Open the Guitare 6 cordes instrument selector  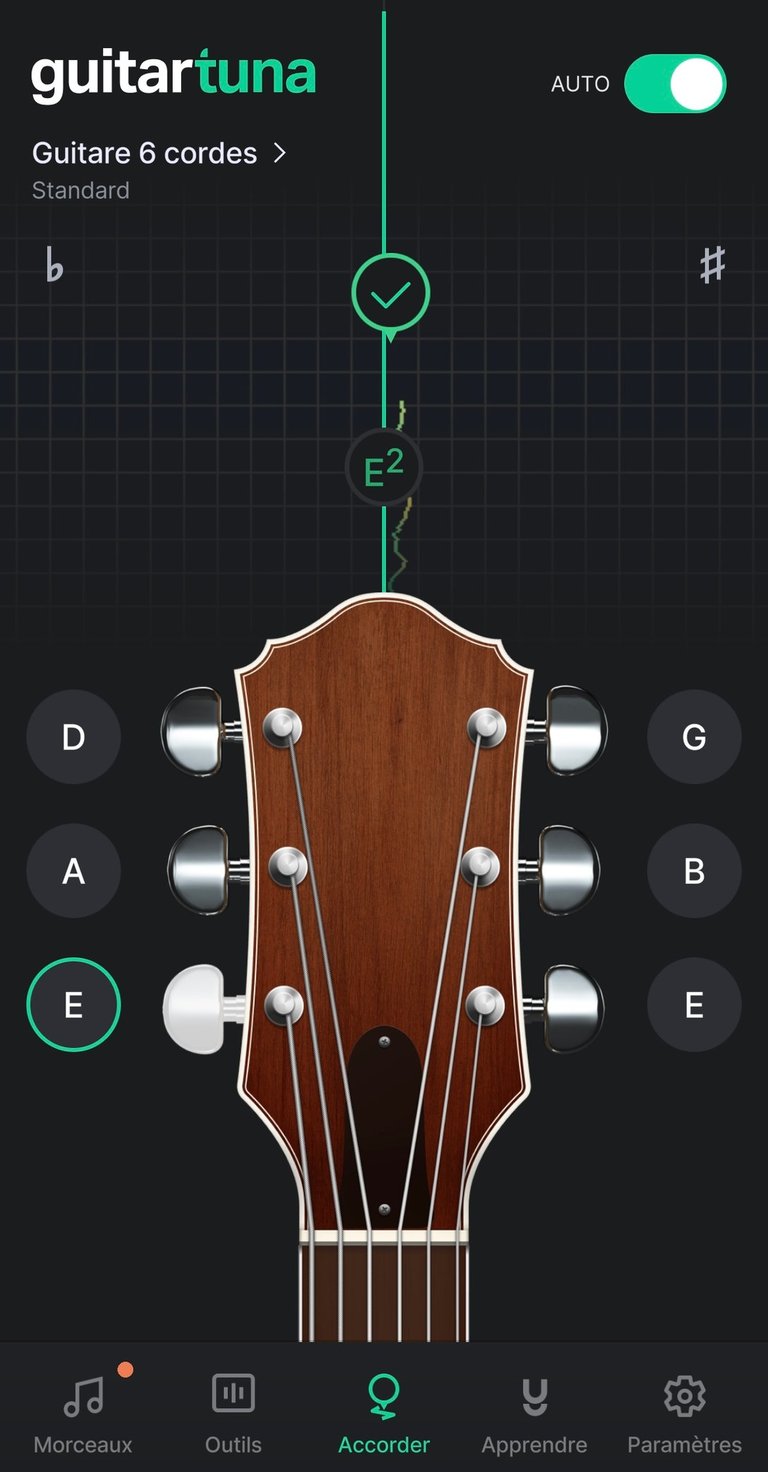159,153
